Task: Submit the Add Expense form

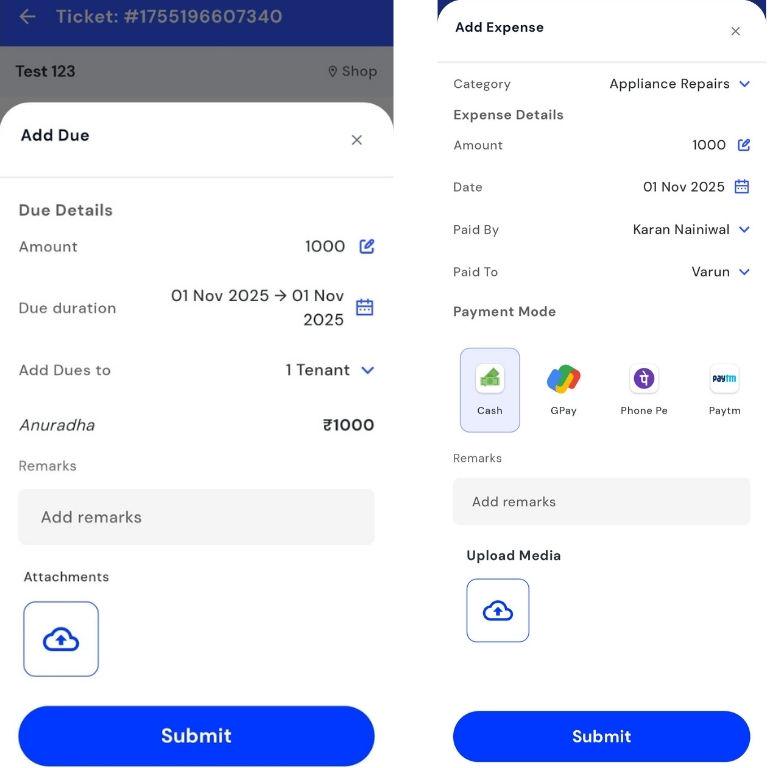Action: pos(601,737)
